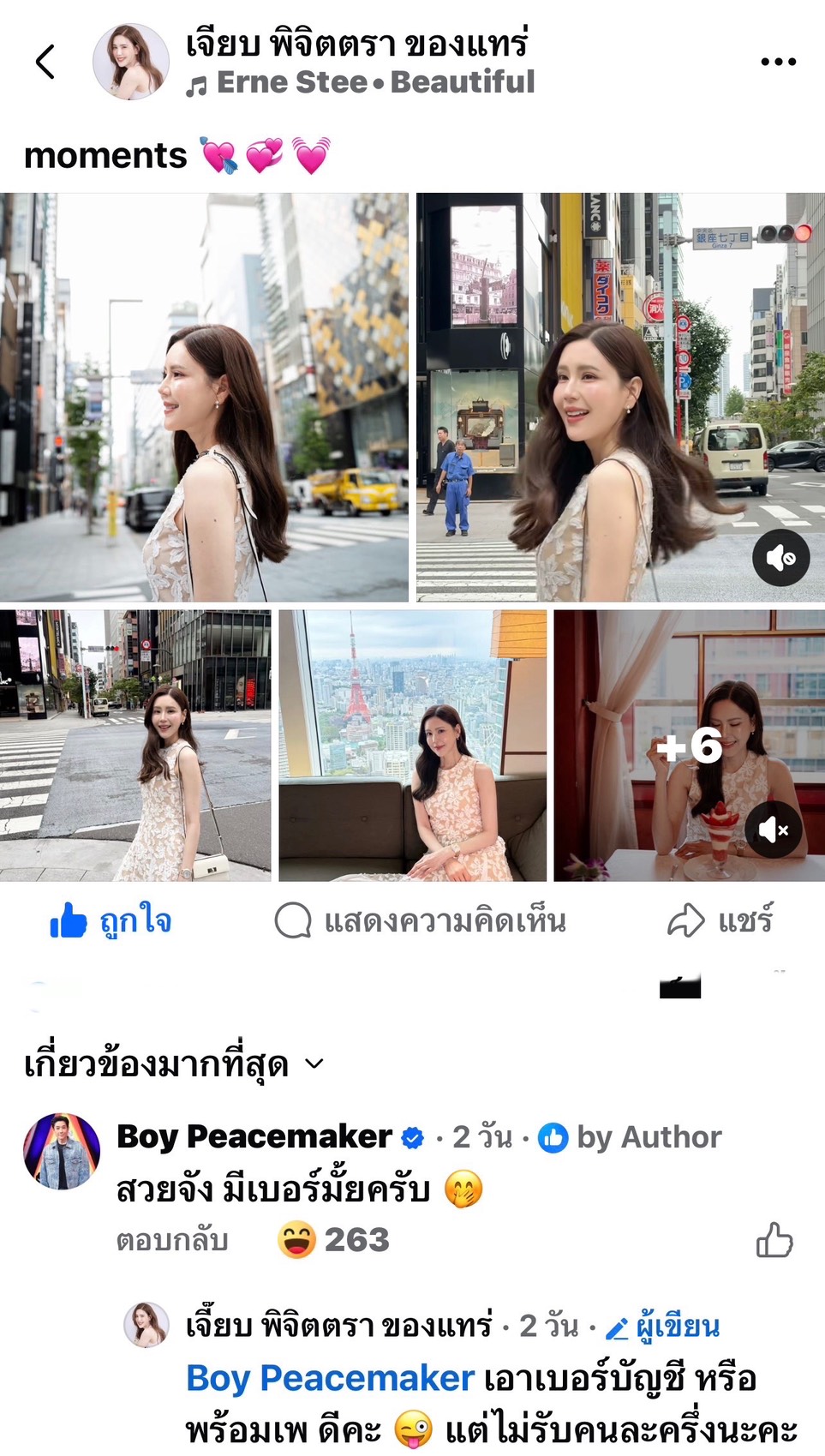This screenshot has width=825, height=1456.
Task: Open the side-profile photo with yellow truck
Action: coord(204,397)
